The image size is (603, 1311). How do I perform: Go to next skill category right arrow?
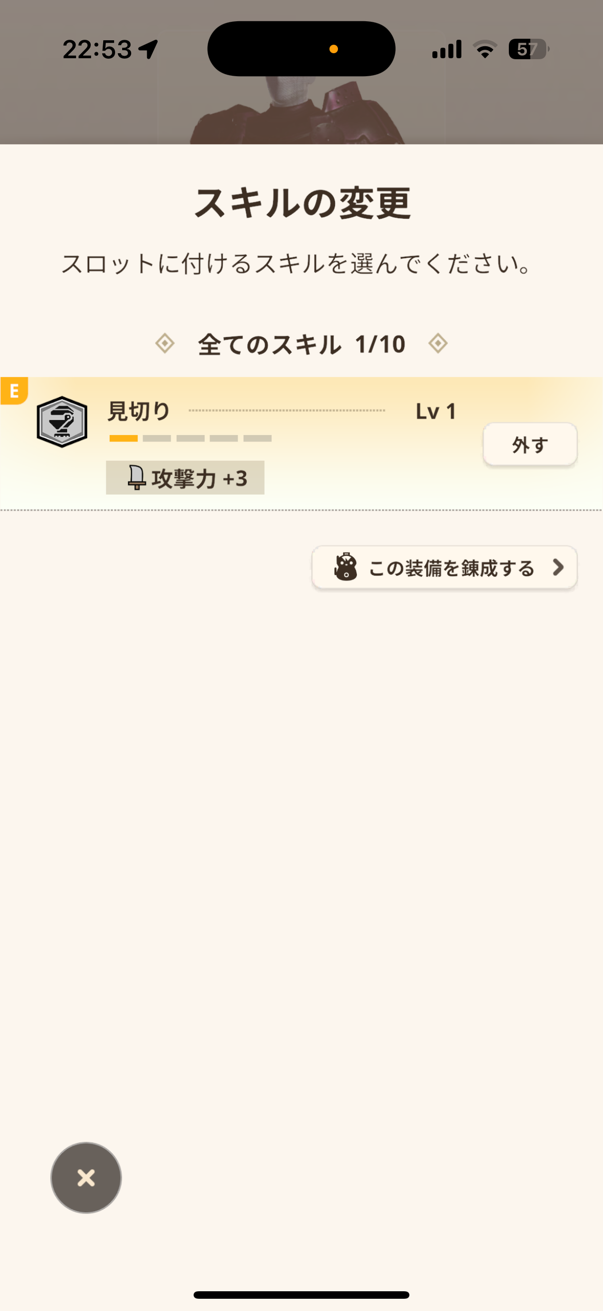point(437,344)
